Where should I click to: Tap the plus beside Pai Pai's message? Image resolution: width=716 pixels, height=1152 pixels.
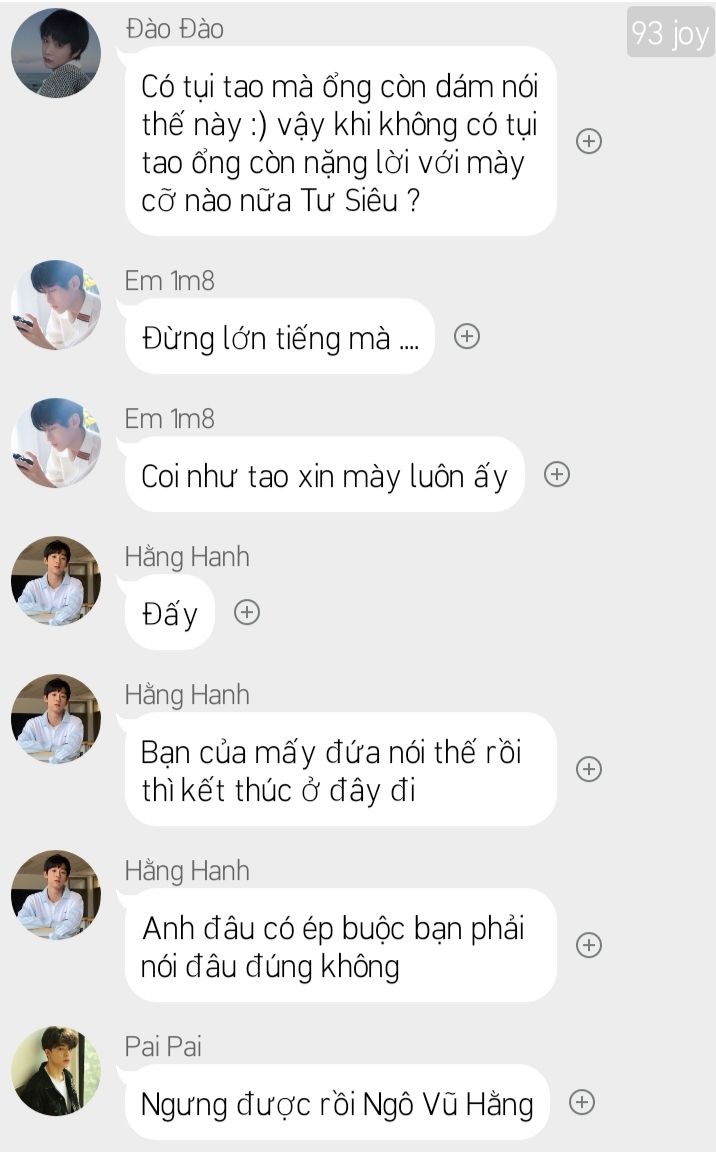[582, 1102]
